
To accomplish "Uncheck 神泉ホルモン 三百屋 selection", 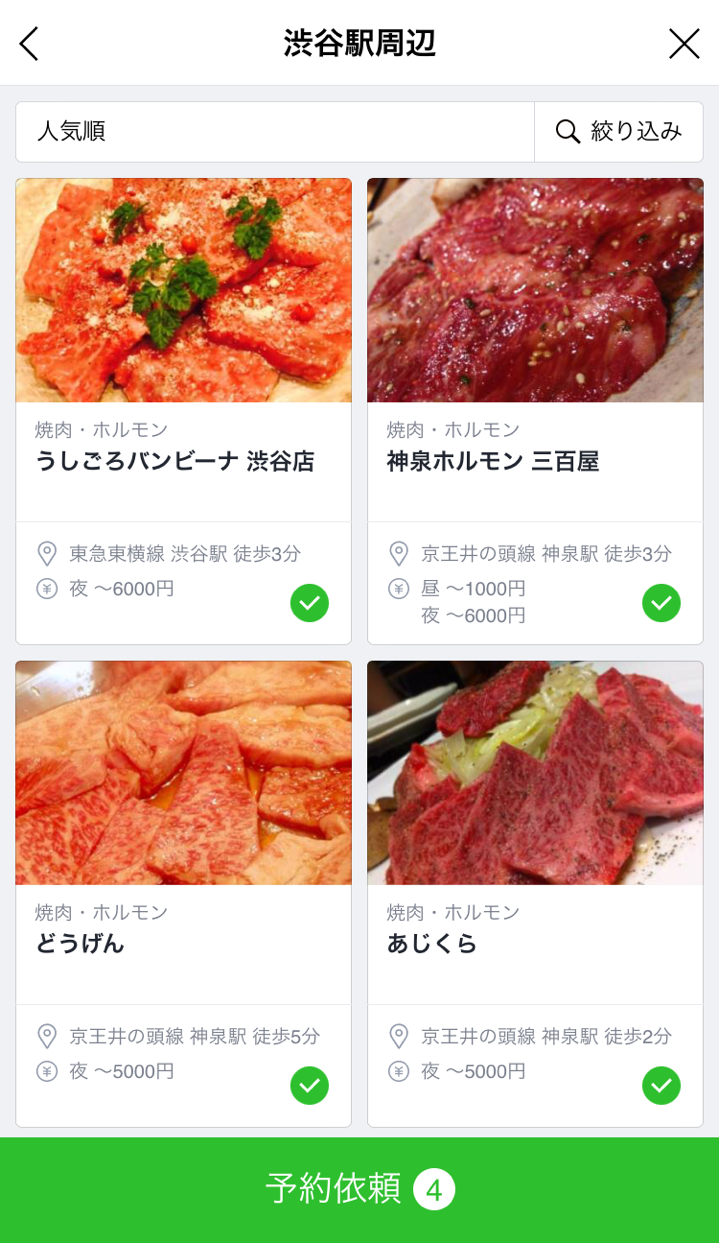I will tap(661, 603).
